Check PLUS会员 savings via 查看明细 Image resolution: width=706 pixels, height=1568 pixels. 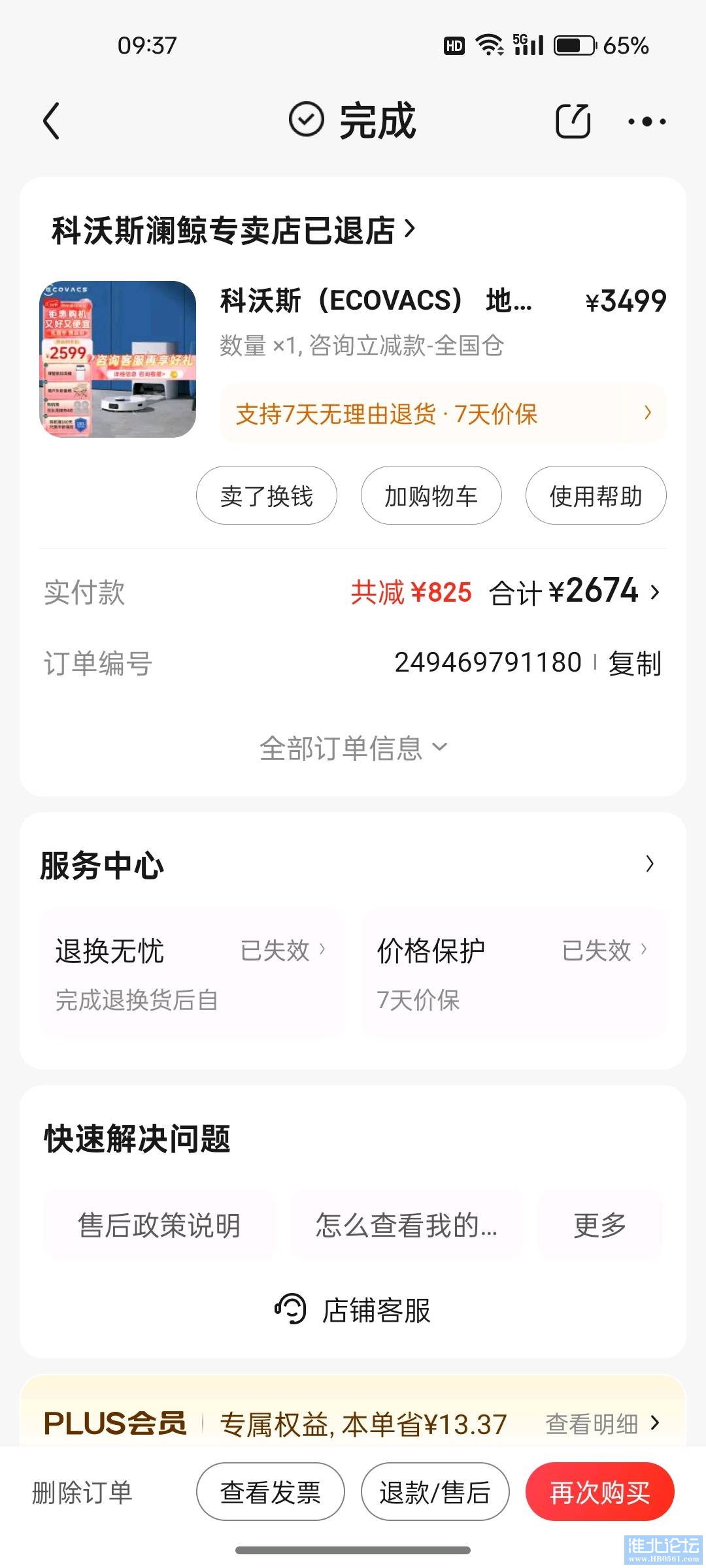pyautogui.click(x=601, y=1424)
